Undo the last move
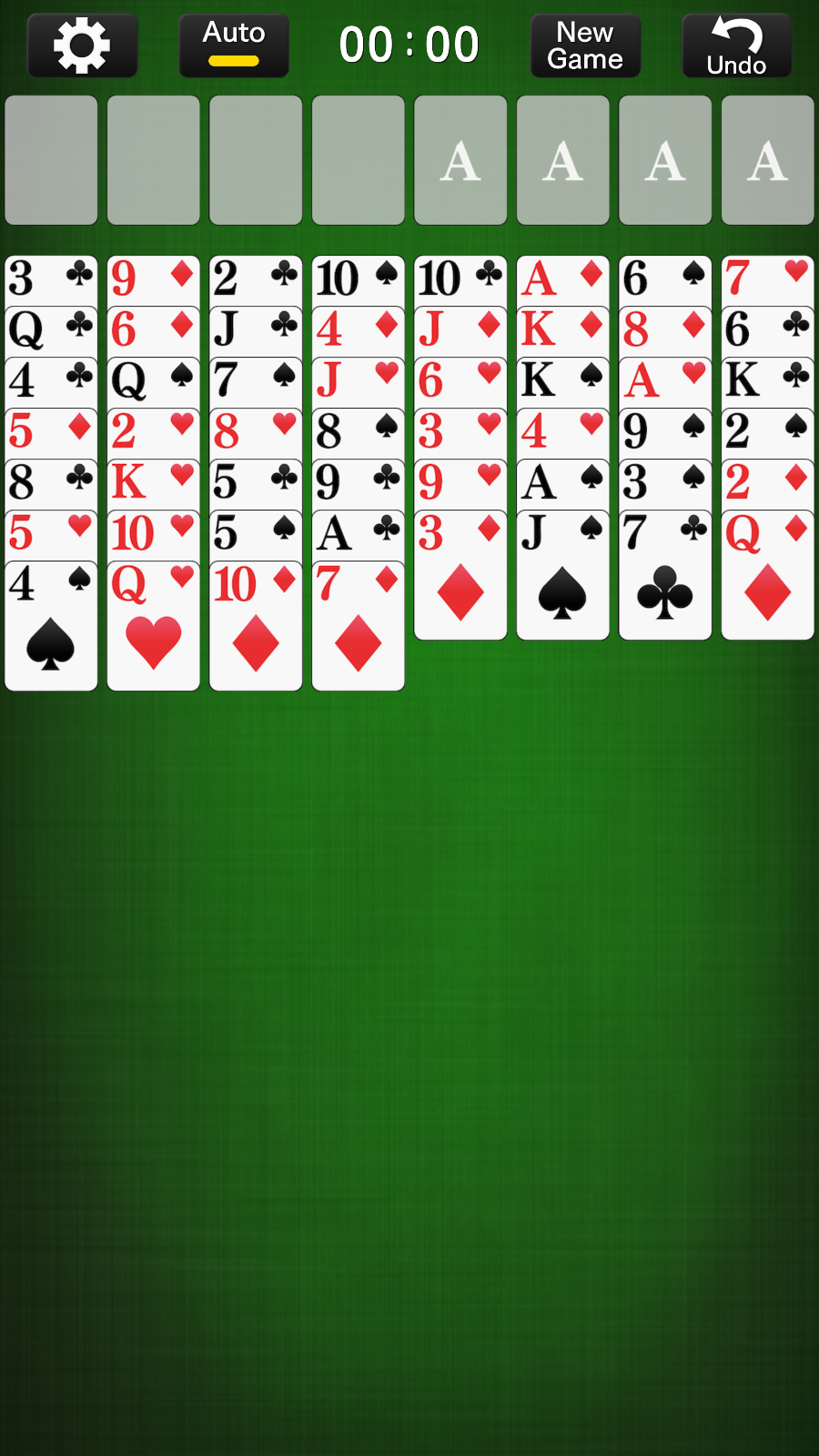819x1456 pixels. point(736,45)
